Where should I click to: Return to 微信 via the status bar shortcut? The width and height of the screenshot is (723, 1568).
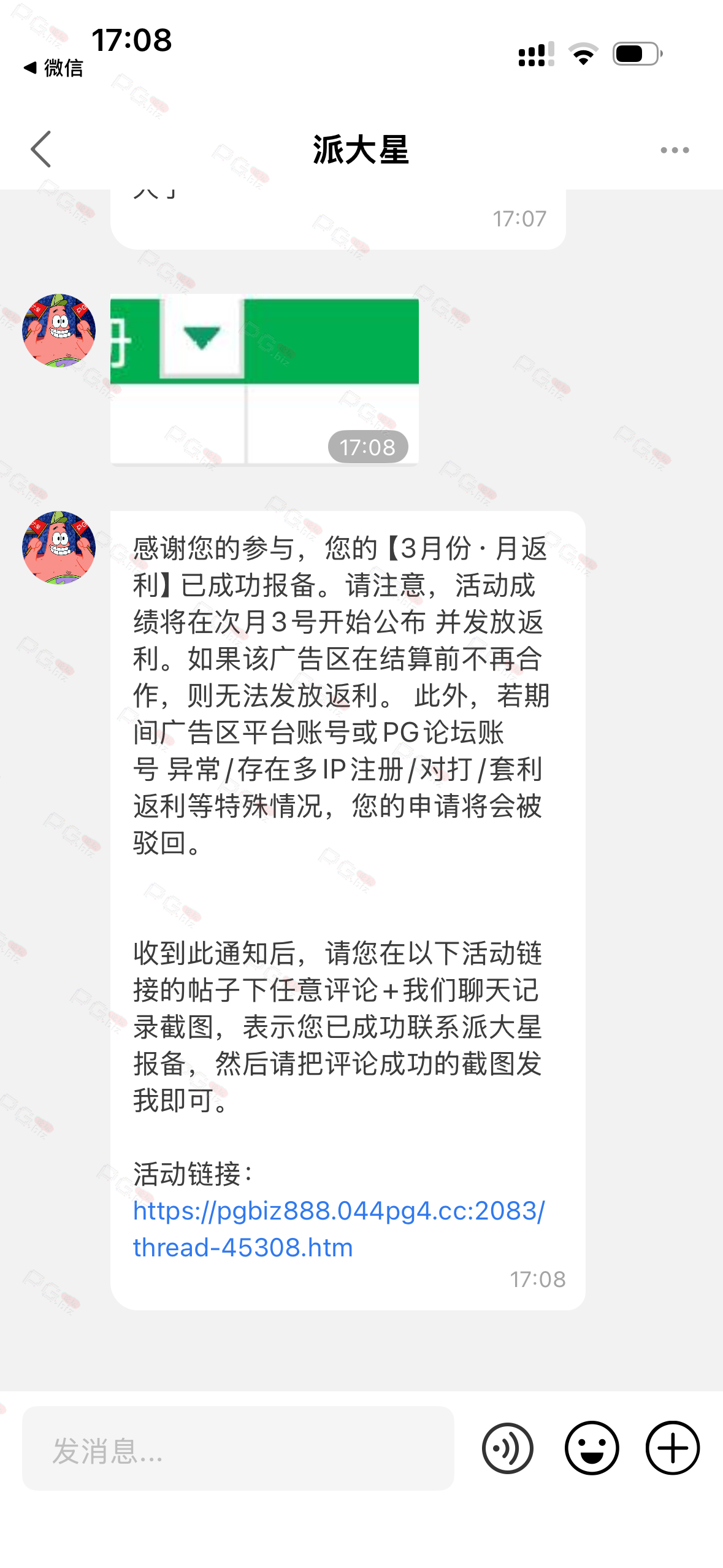(x=53, y=68)
